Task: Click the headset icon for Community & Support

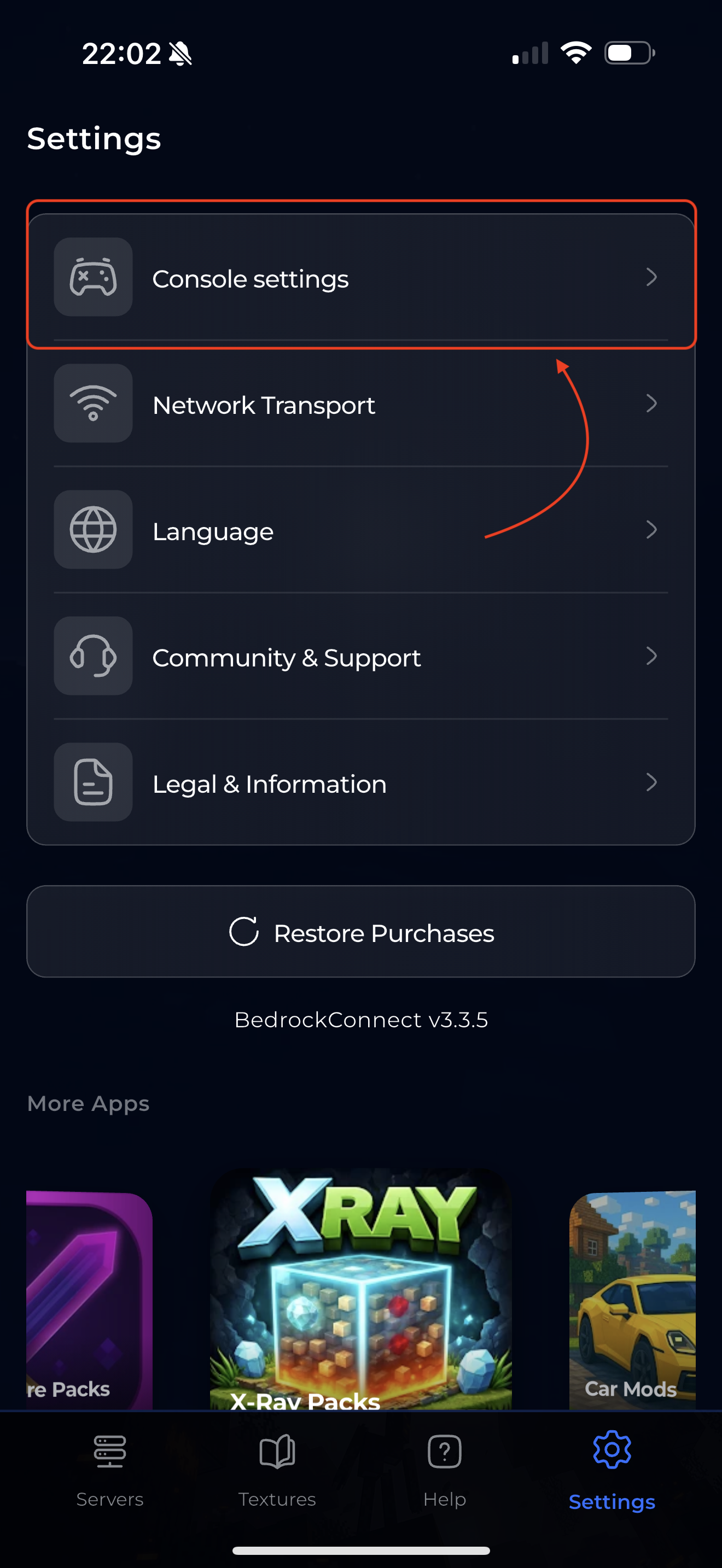Action: click(x=92, y=656)
